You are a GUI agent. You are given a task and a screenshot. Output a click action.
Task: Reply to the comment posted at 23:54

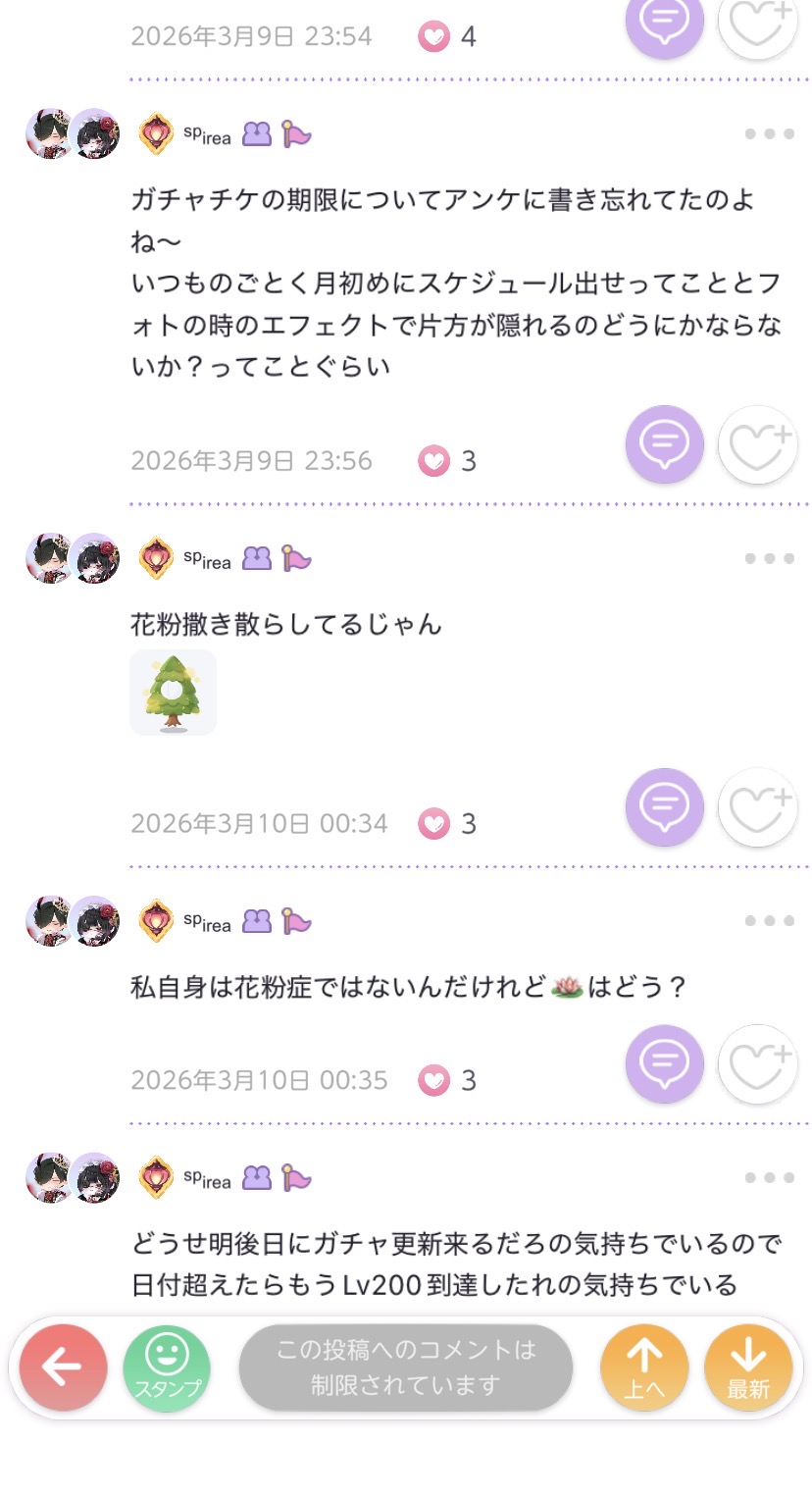pos(665,22)
